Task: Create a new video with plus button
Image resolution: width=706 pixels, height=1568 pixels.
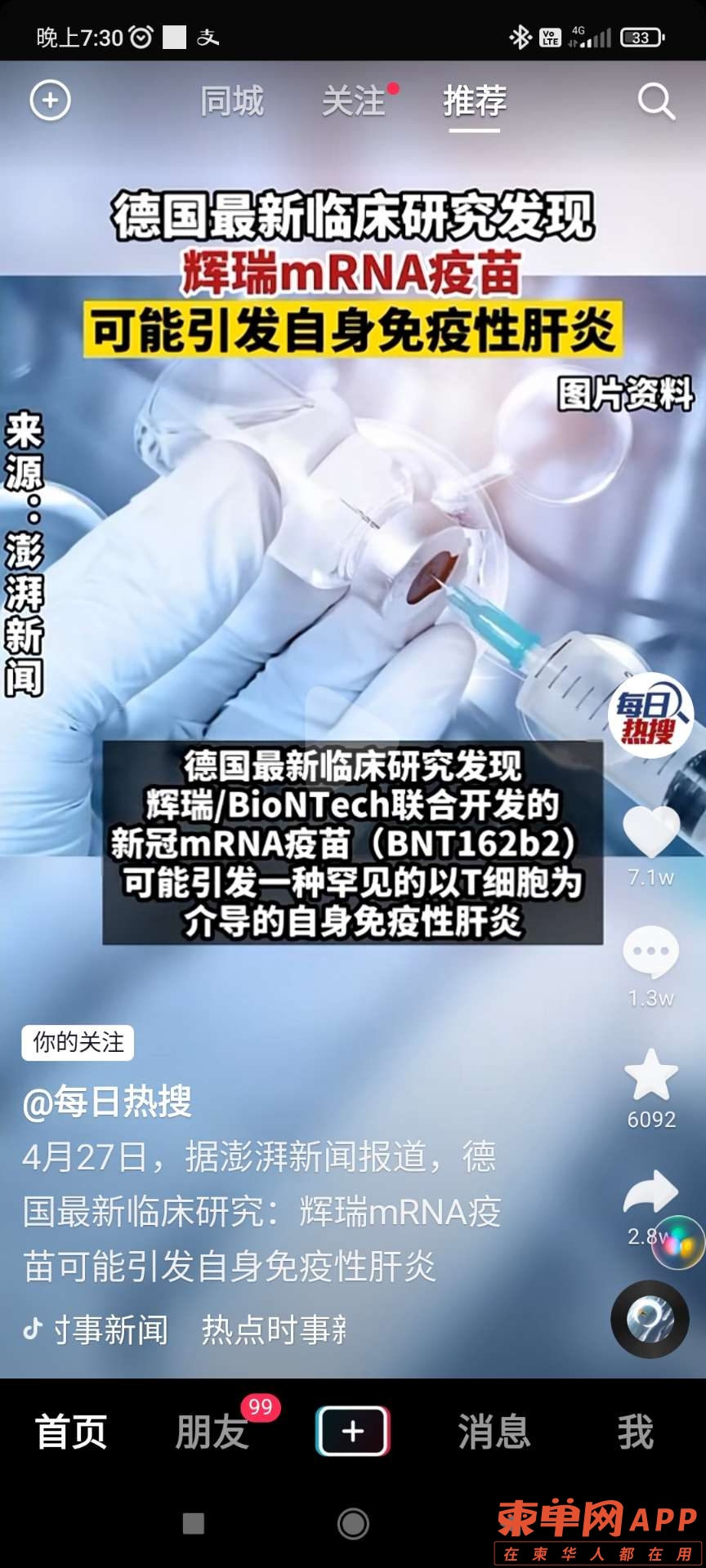Action: 353,1432
